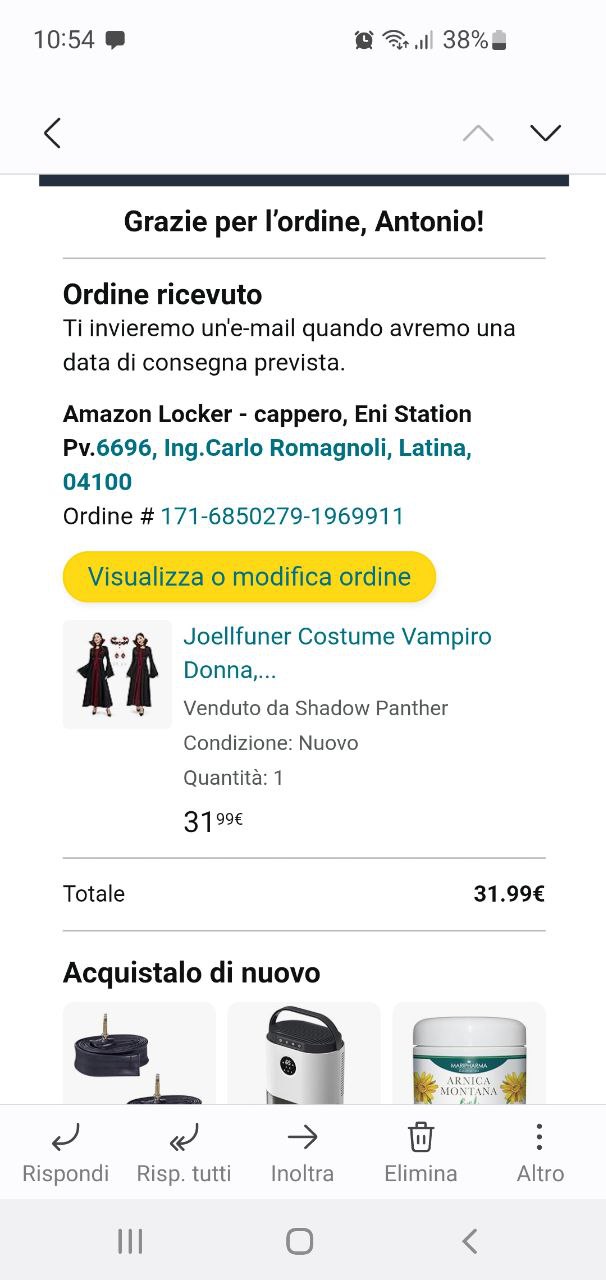Jump to the next email

545,133
